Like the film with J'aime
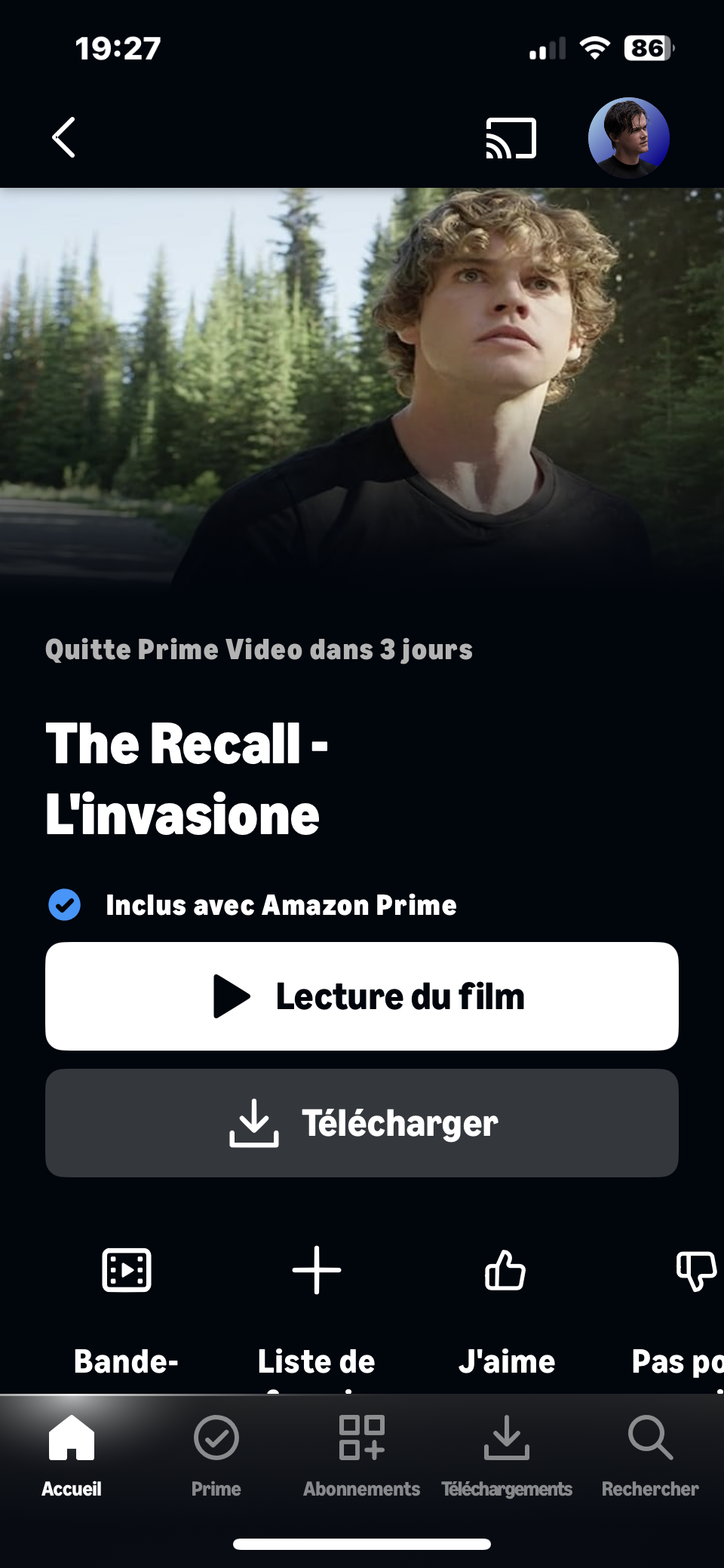 505,1271
